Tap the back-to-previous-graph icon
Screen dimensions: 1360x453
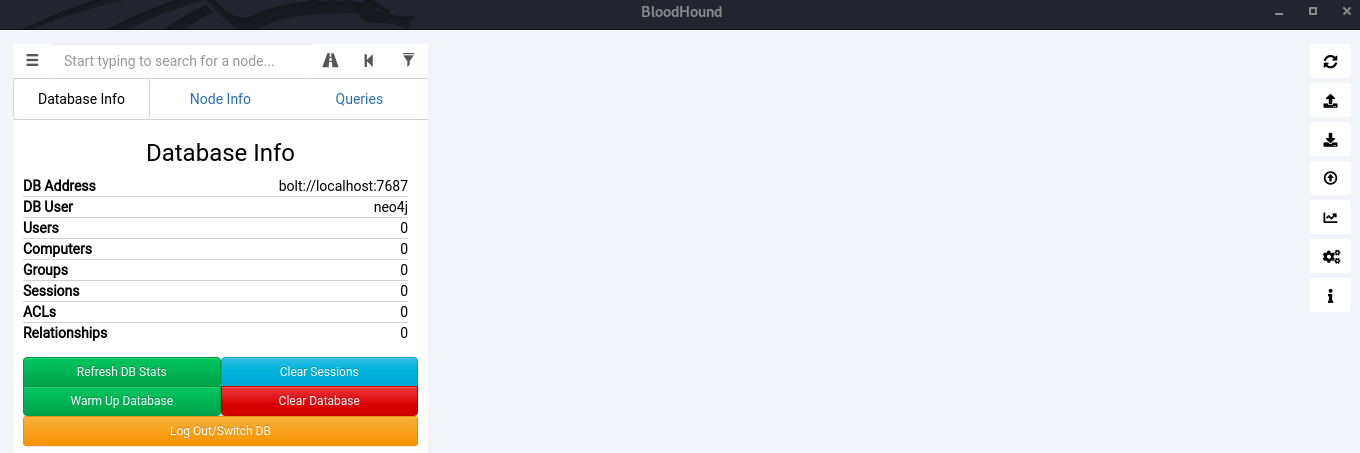(x=369, y=61)
